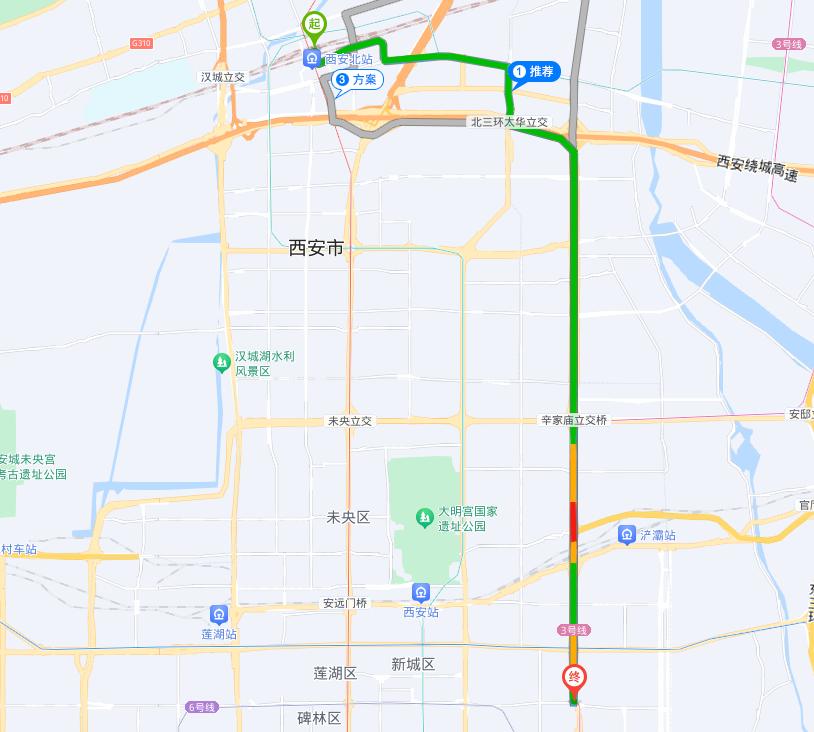This screenshot has width=814, height=732.
Task: Select the recommended route bubble 推荐
Action: (534, 72)
